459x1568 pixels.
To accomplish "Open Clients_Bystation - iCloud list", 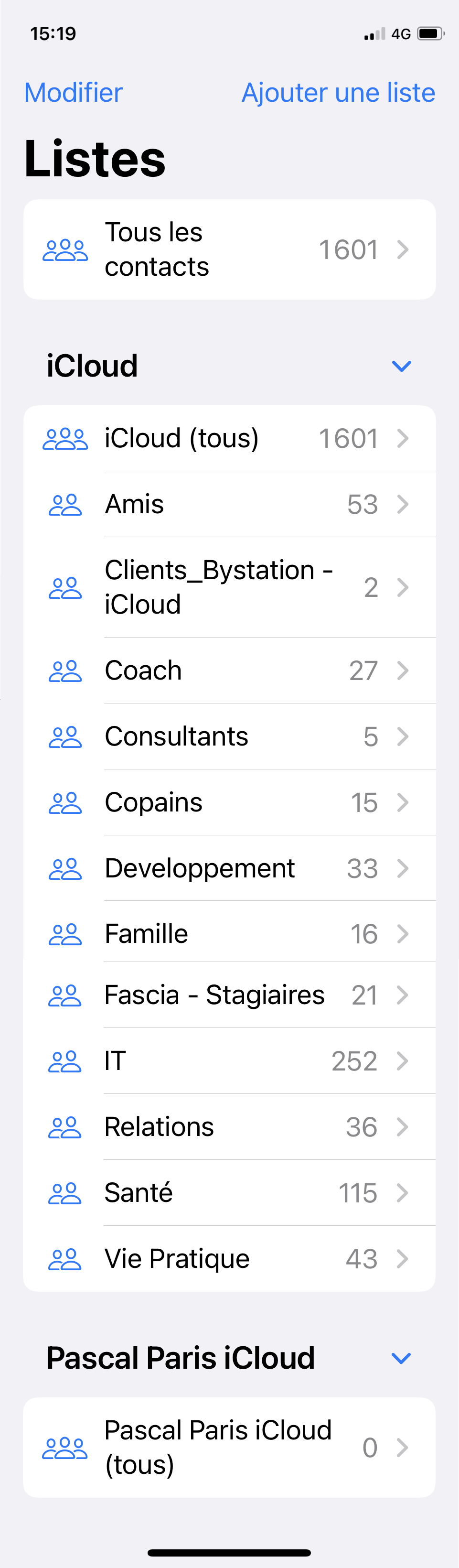I will click(229, 587).
